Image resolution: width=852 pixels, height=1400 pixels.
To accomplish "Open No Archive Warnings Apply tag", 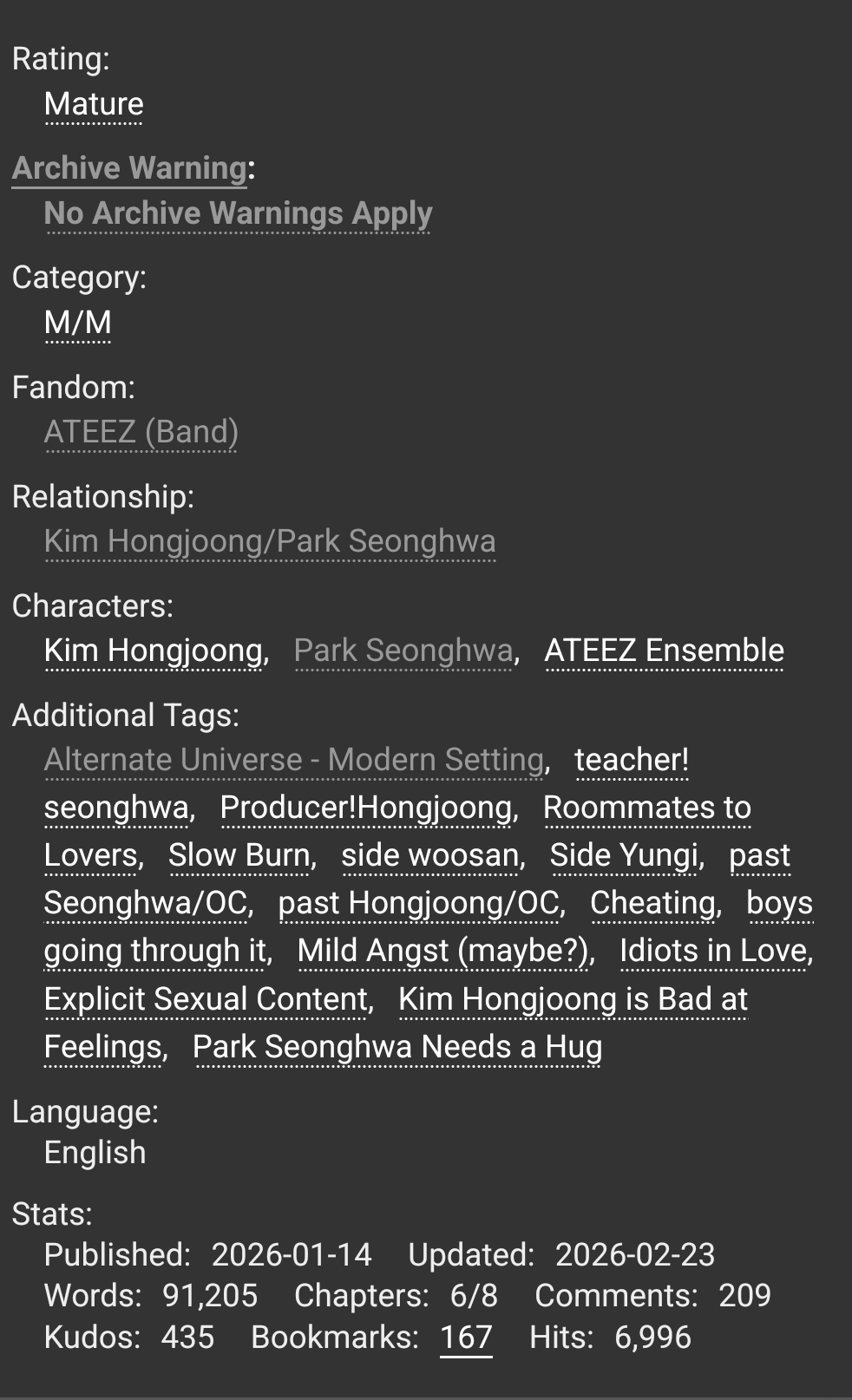I will coord(238,213).
